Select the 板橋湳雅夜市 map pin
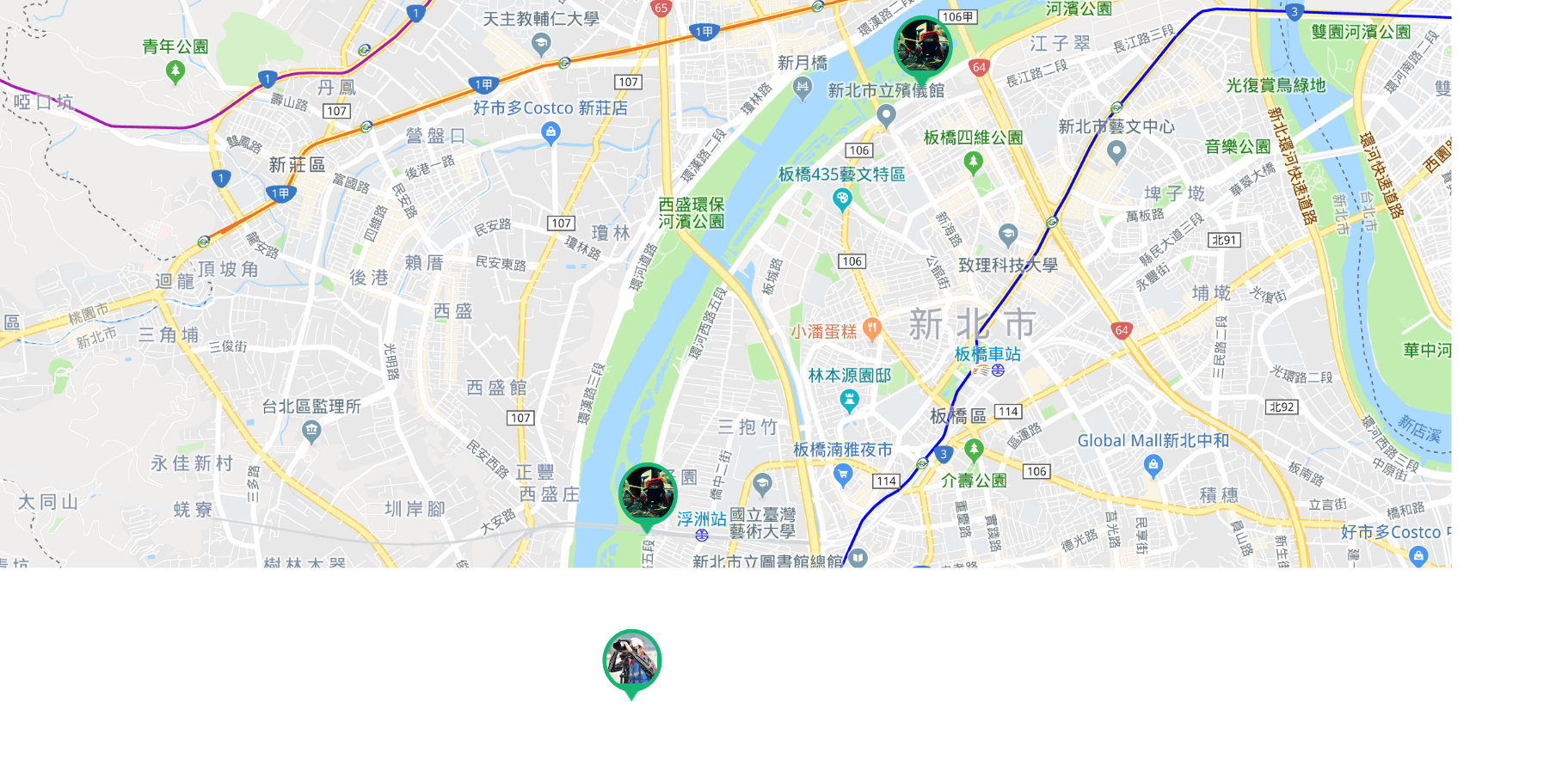Screen dimensions: 1556x784 (843, 474)
